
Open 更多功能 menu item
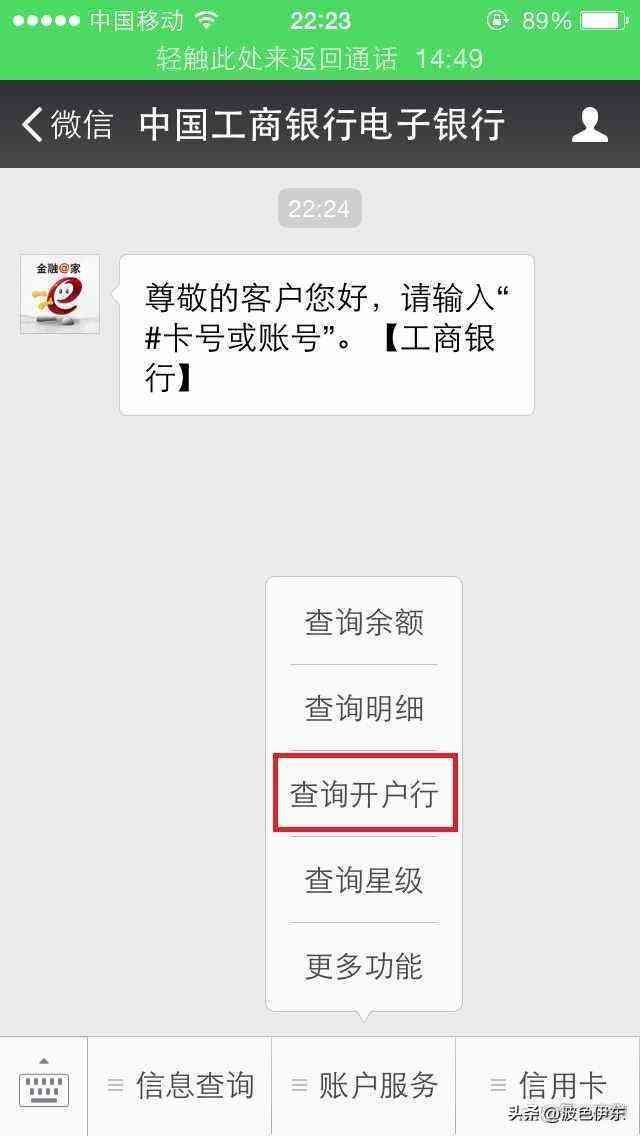[364, 966]
